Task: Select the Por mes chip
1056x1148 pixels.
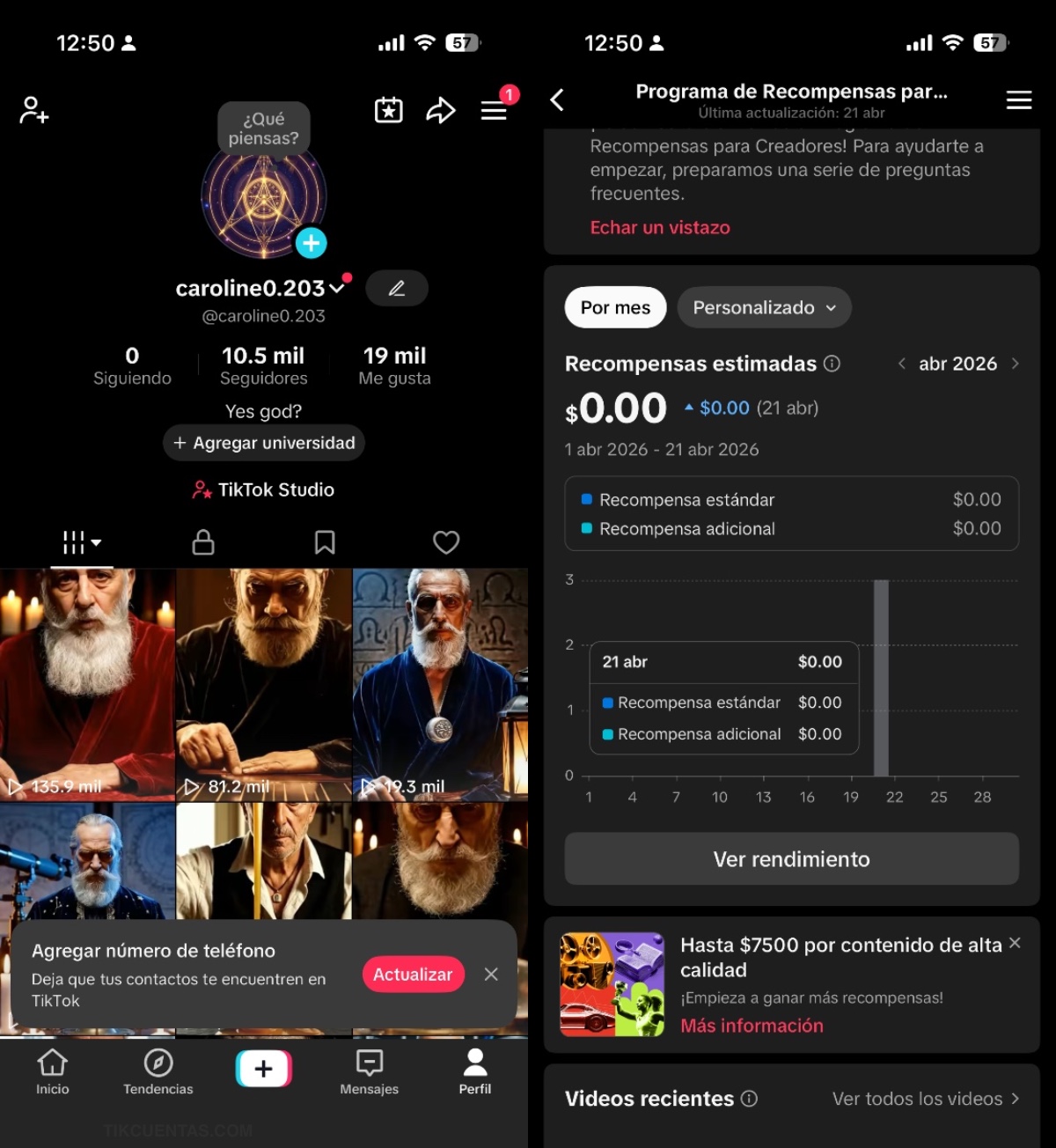Action: coord(615,307)
